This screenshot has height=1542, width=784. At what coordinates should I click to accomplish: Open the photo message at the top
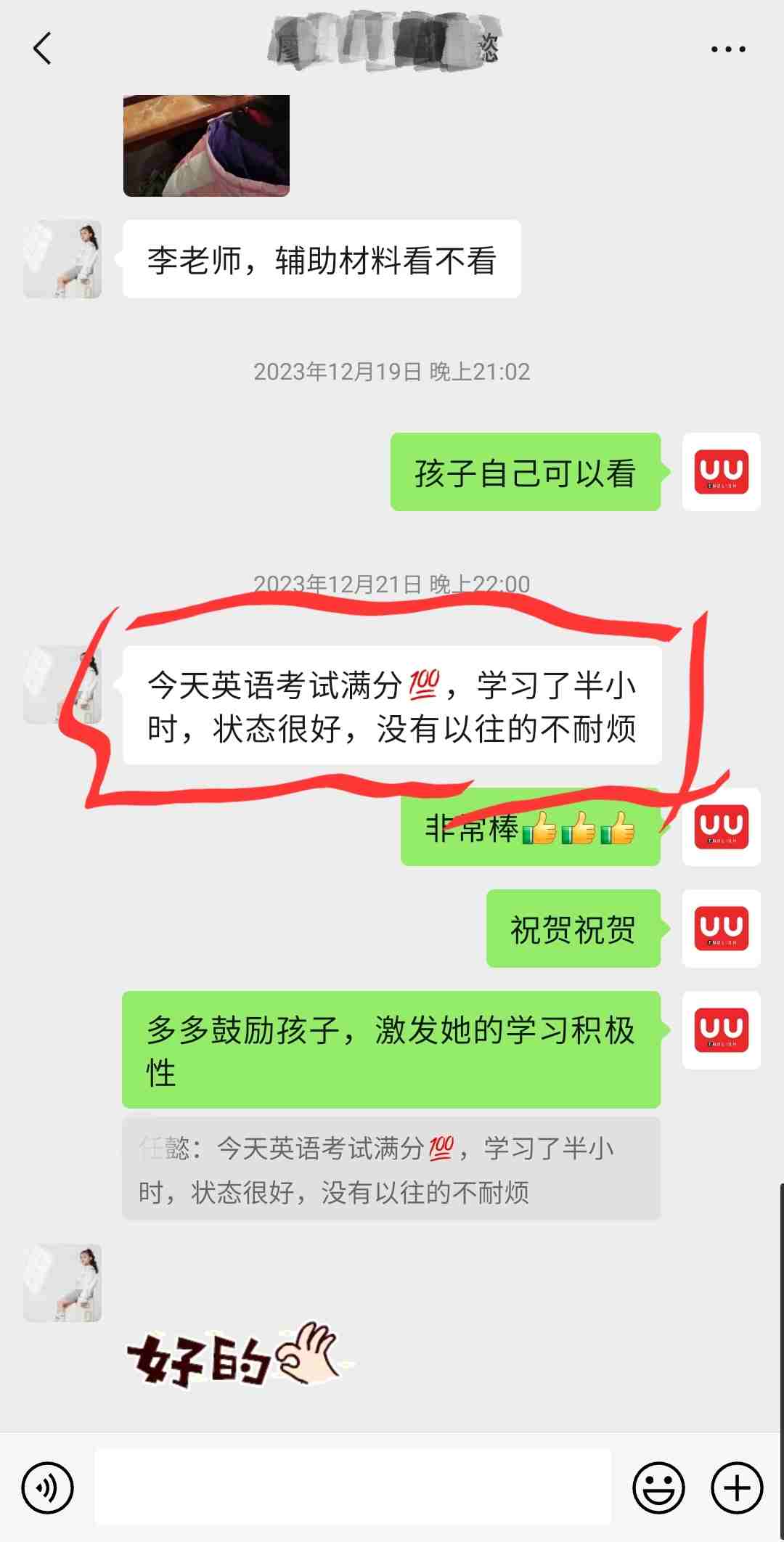206,145
